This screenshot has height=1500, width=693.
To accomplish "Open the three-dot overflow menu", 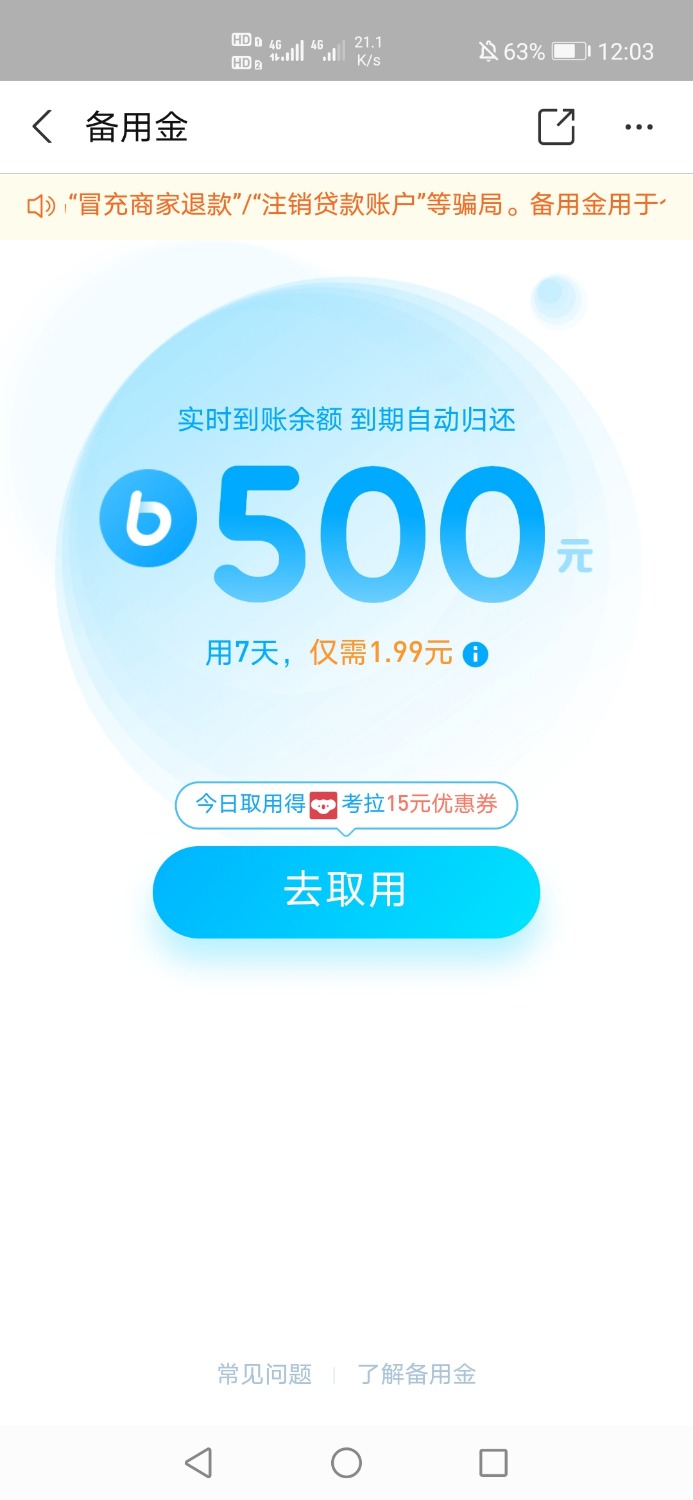I will click(638, 127).
